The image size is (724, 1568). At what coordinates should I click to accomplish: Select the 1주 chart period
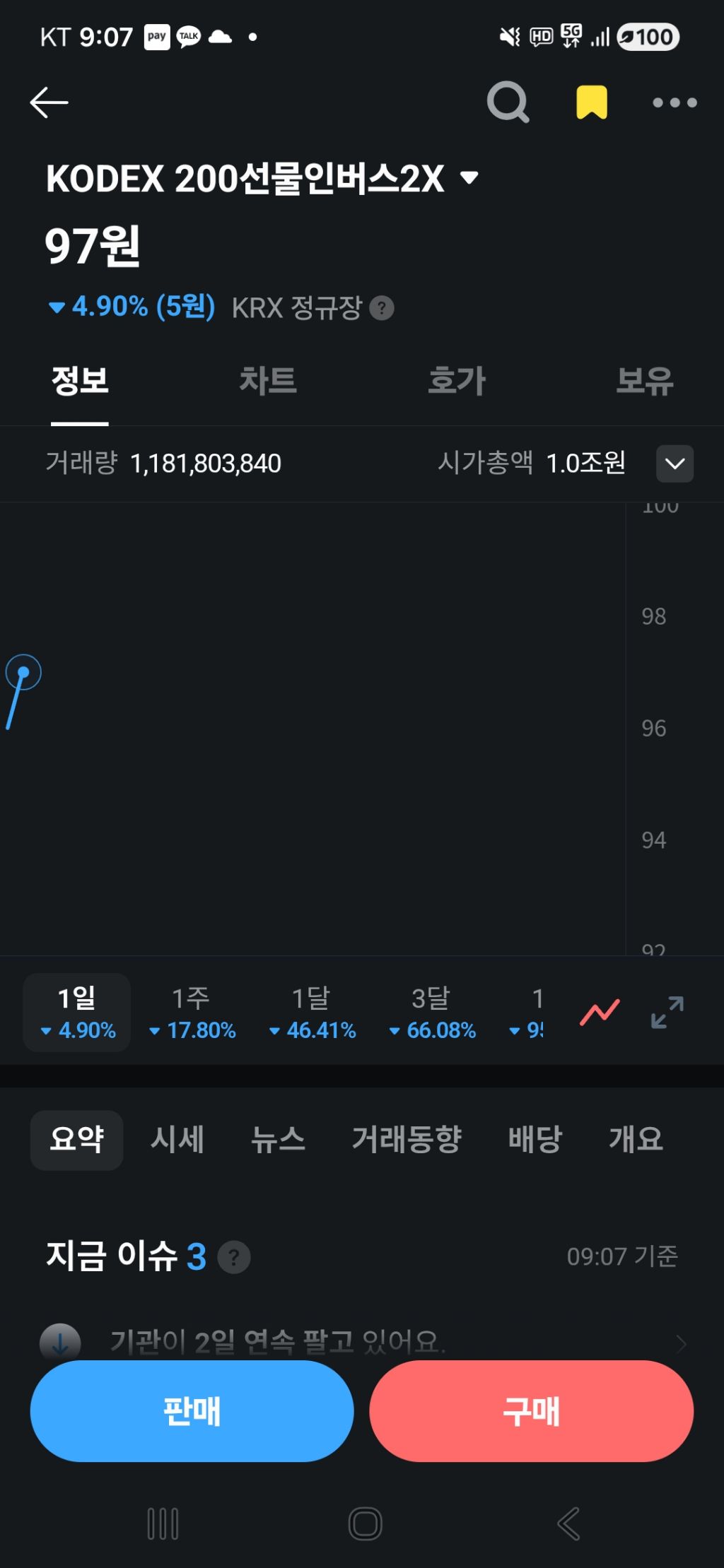(192, 1013)
